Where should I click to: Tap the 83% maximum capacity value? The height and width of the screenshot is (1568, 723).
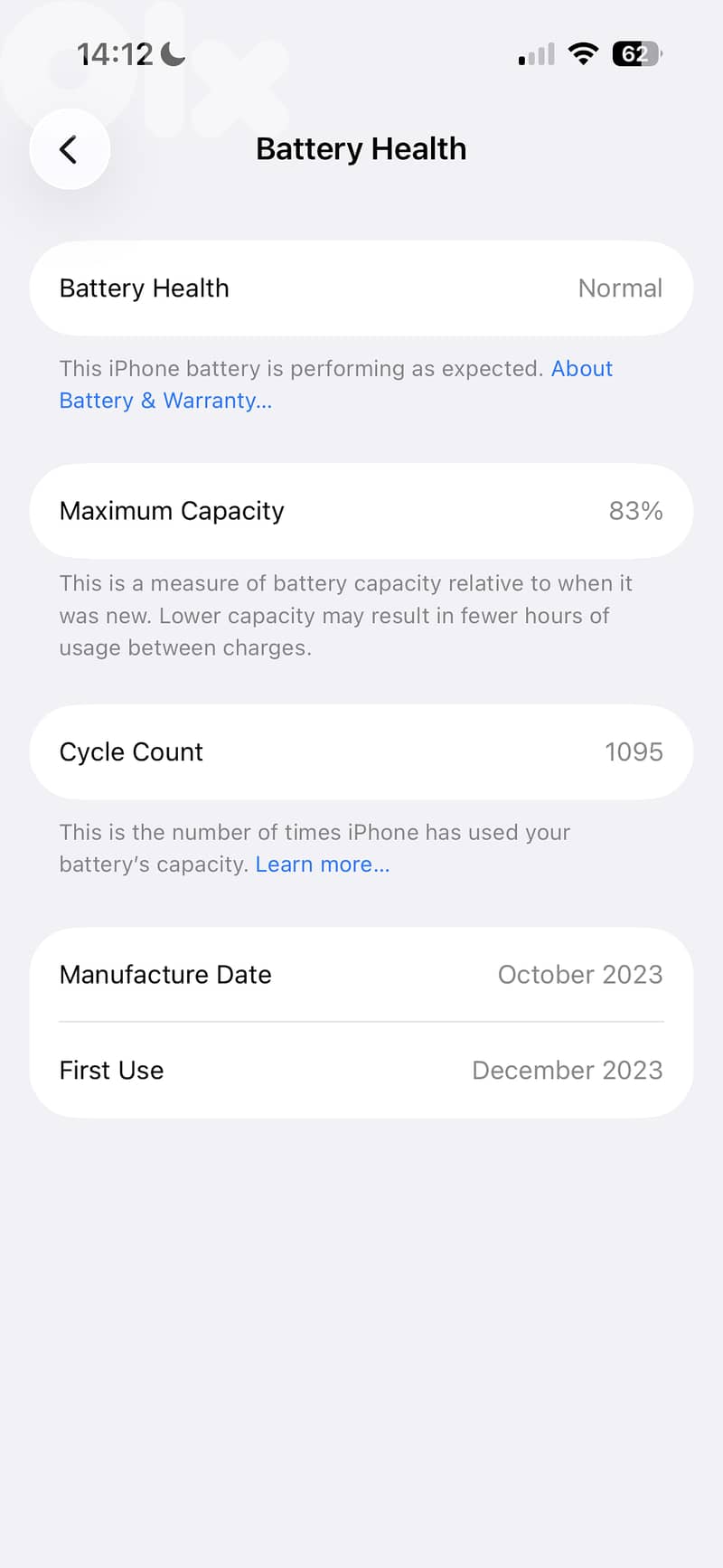pyautogui.click(x=635, y=511)
